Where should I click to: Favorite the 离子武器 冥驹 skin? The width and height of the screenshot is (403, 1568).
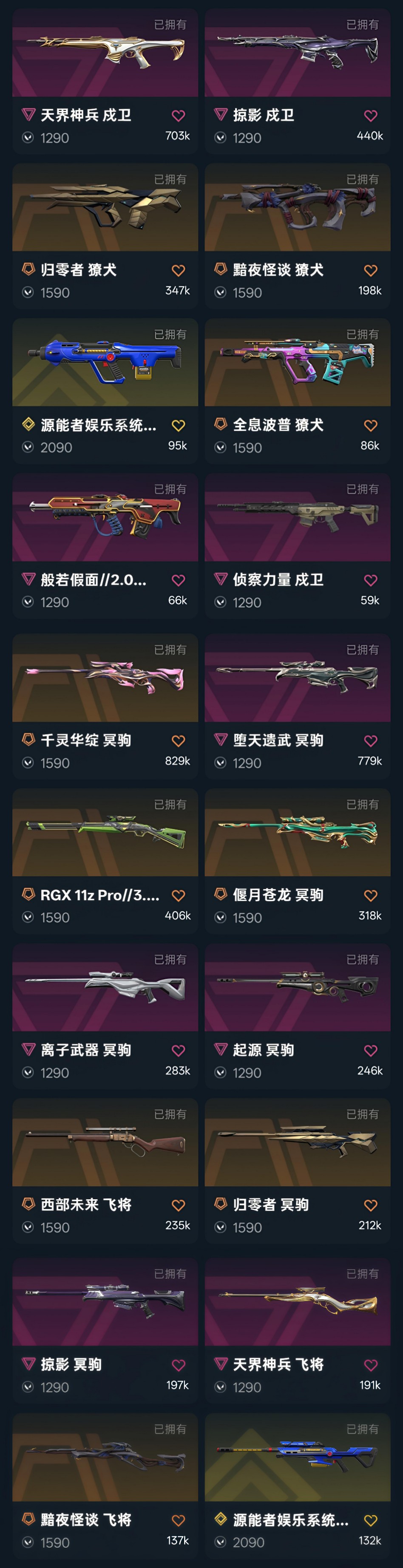click(178, 1051)
